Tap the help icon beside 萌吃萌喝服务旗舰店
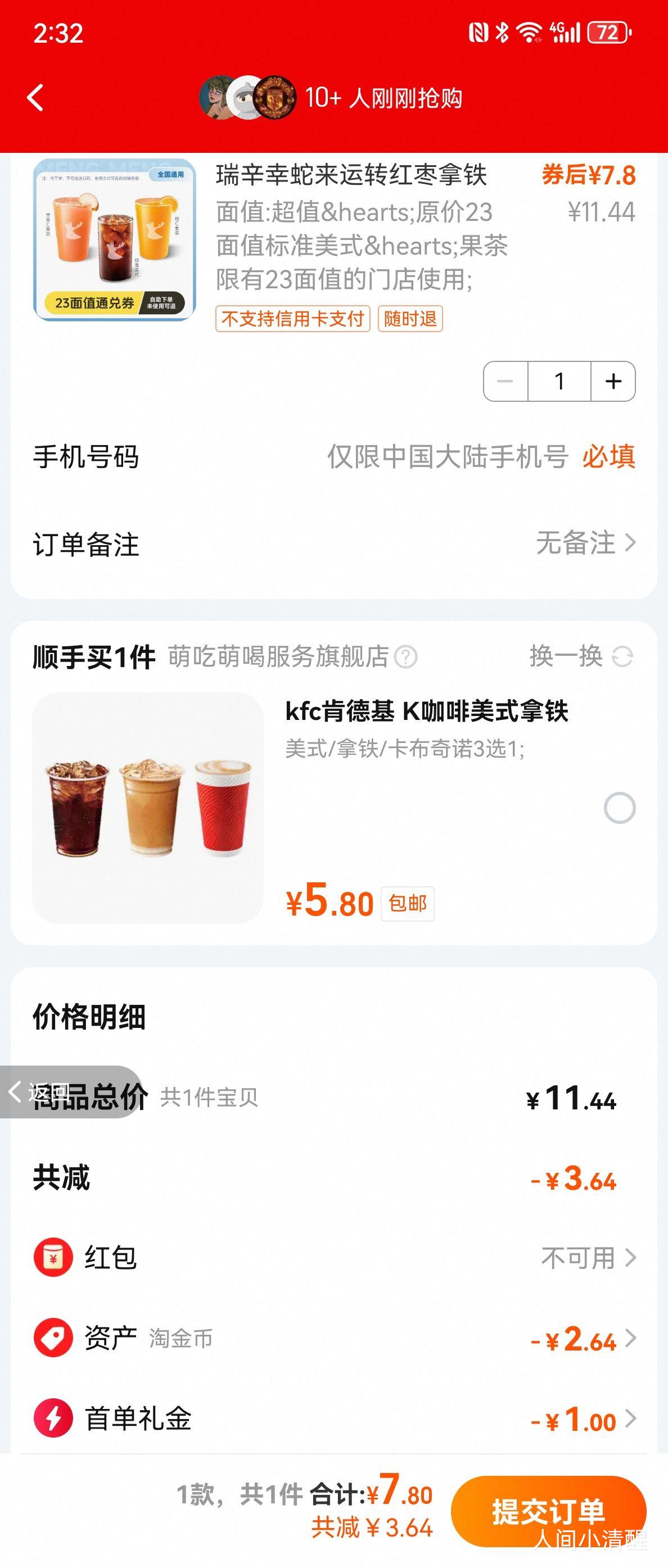The height and width of the screenshot is (1568, 668). [x=405, y=657]
